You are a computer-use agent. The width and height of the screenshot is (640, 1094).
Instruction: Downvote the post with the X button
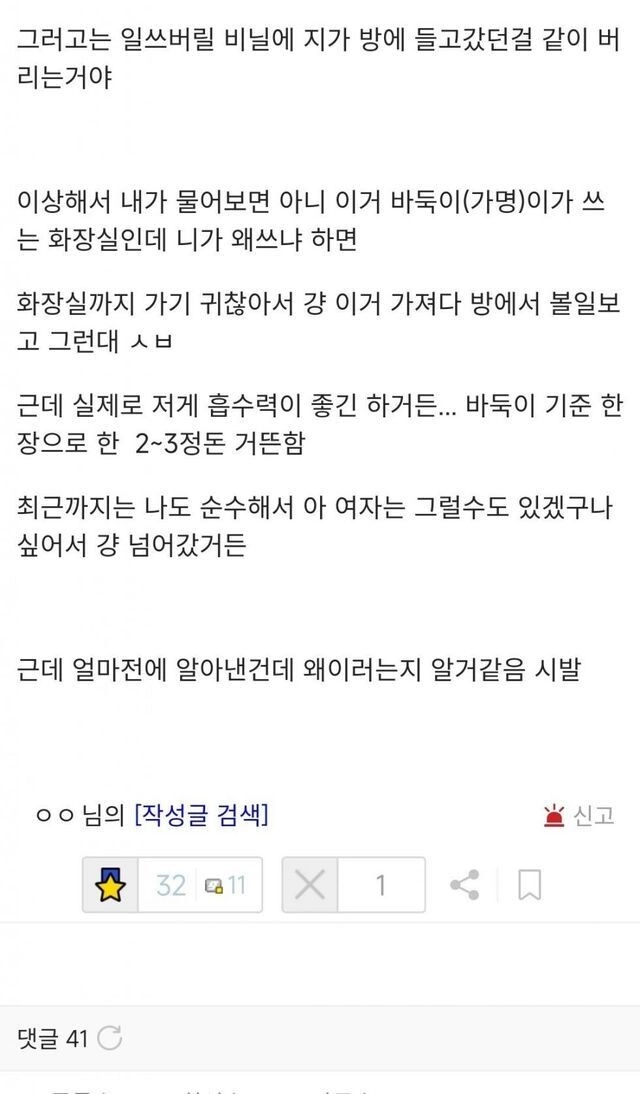(310, 885)
